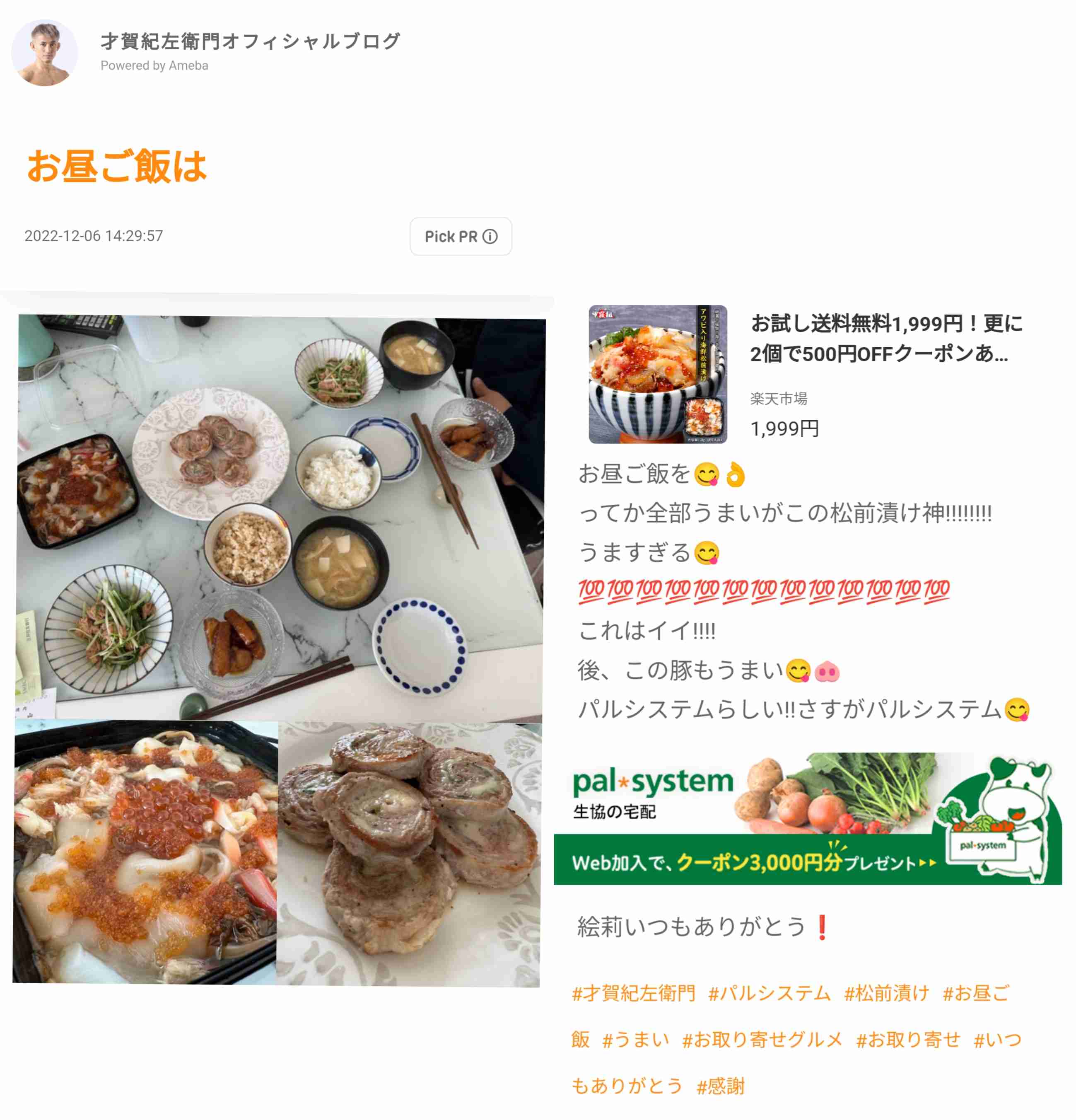
Task: Click the Powered by Ameba link
Action: click(154, 66)
